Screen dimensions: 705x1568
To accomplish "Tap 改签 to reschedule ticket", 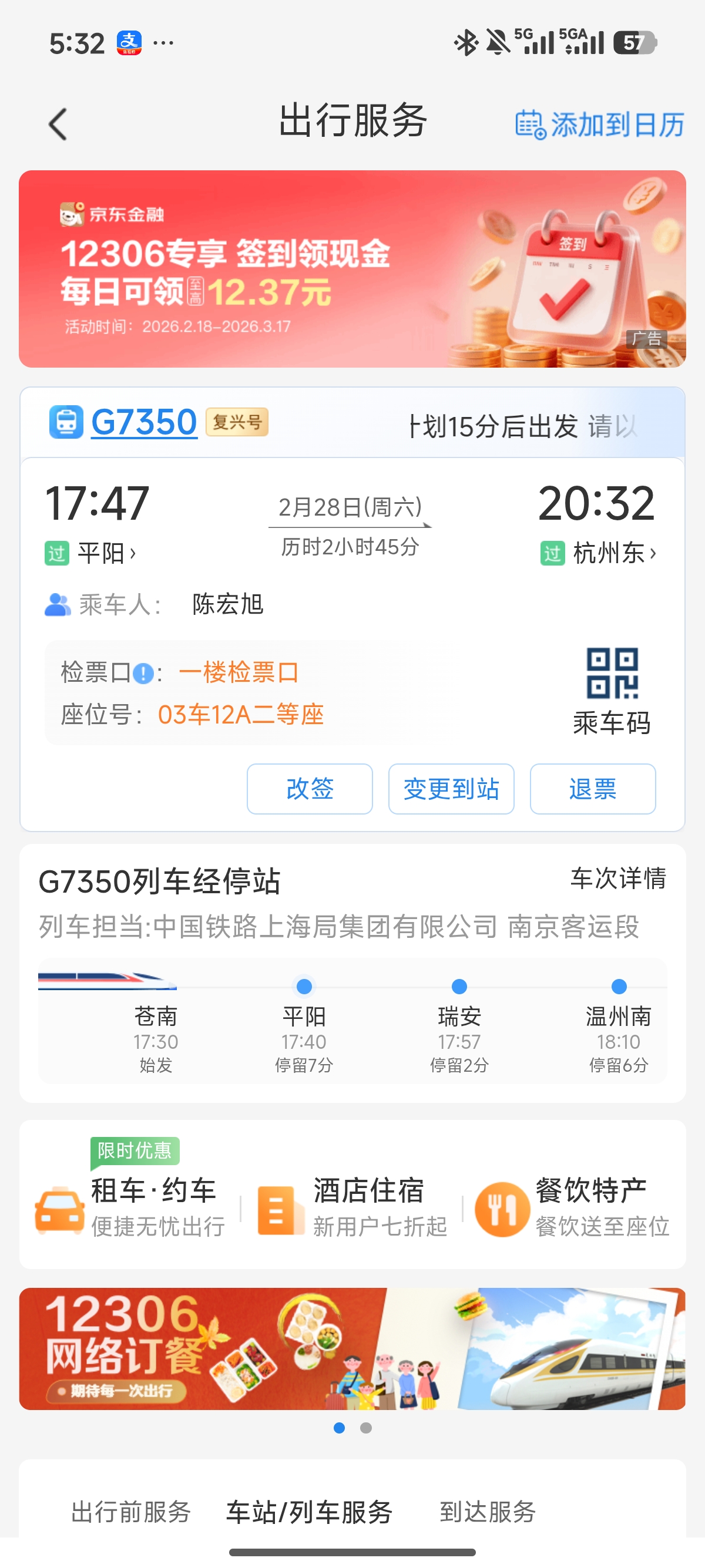I will [310, 789].
